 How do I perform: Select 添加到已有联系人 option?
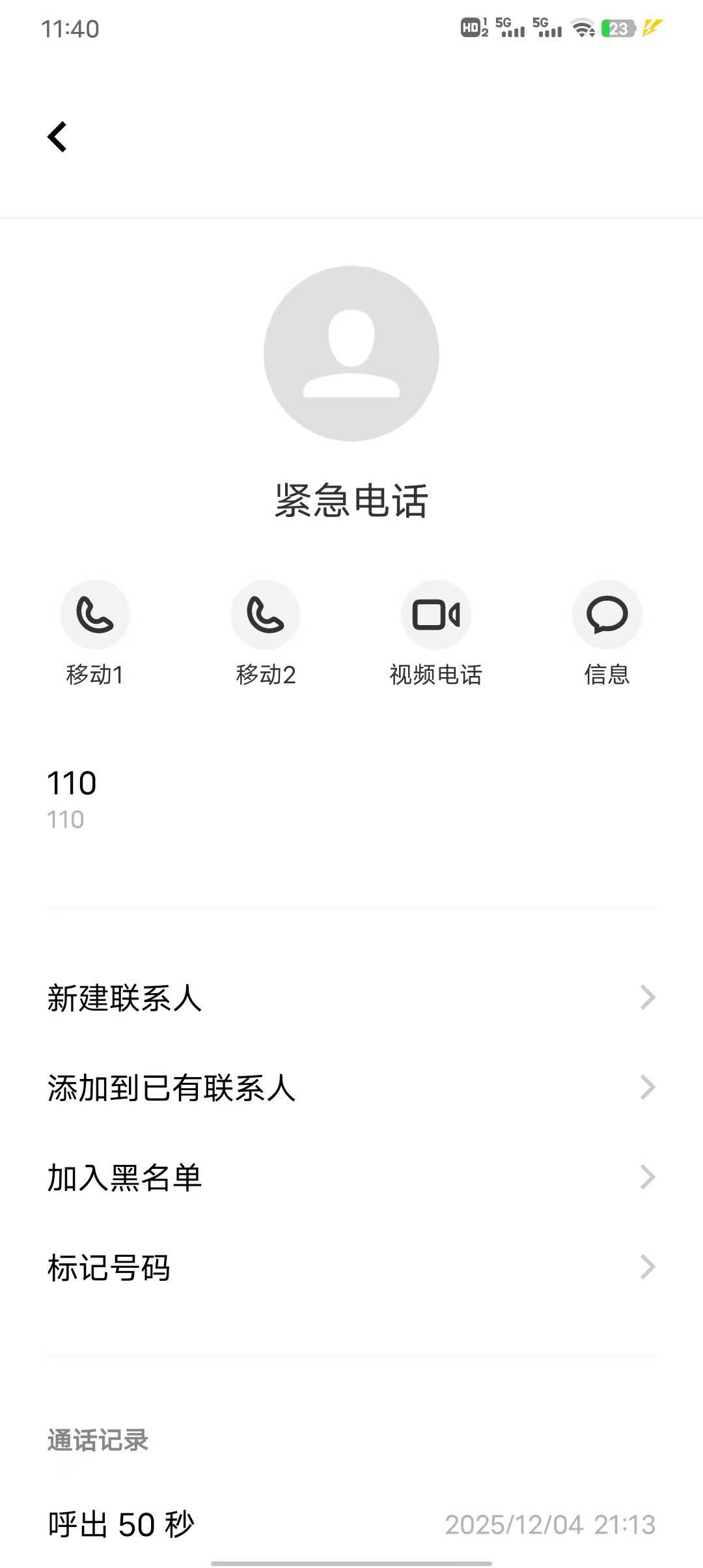tap(351, 1087)
